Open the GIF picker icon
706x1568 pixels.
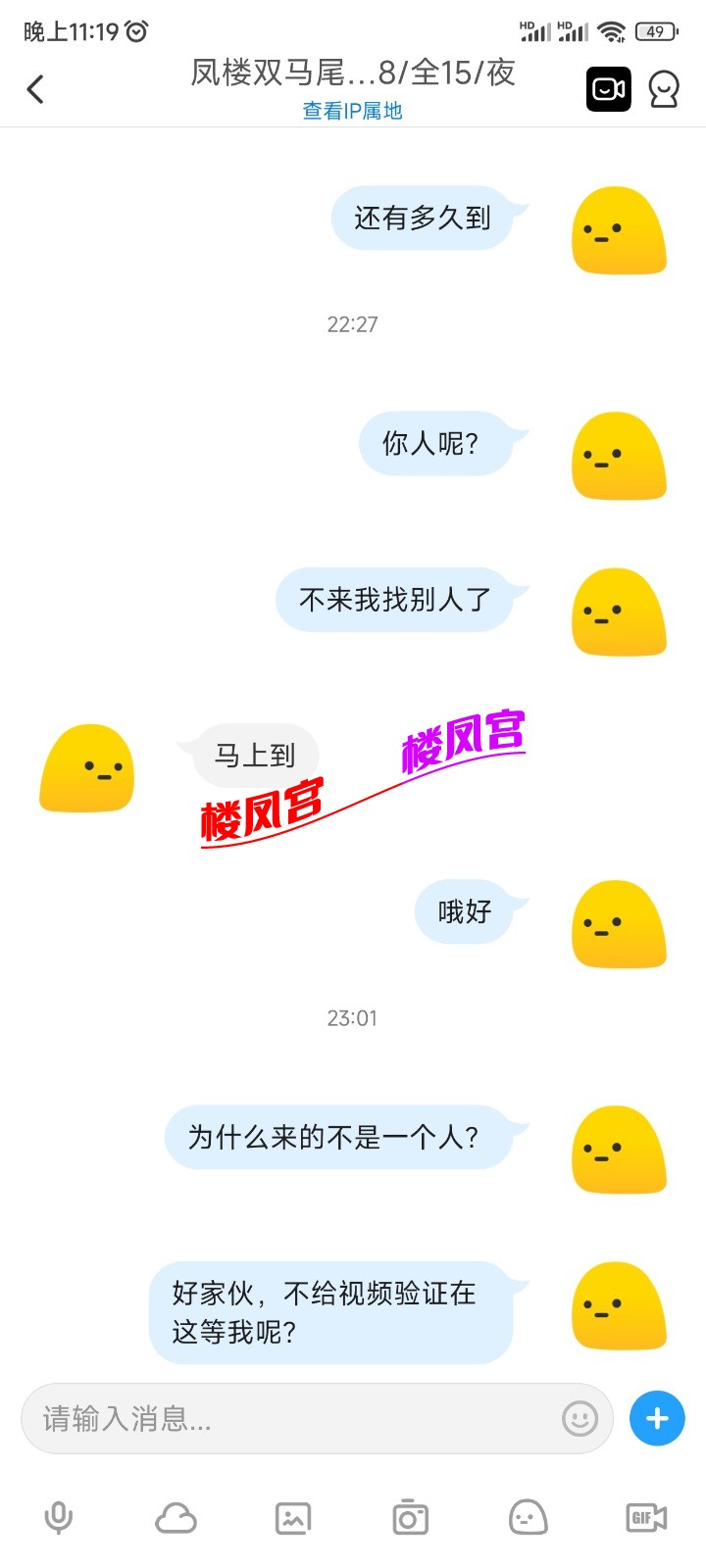(644, 1517)
